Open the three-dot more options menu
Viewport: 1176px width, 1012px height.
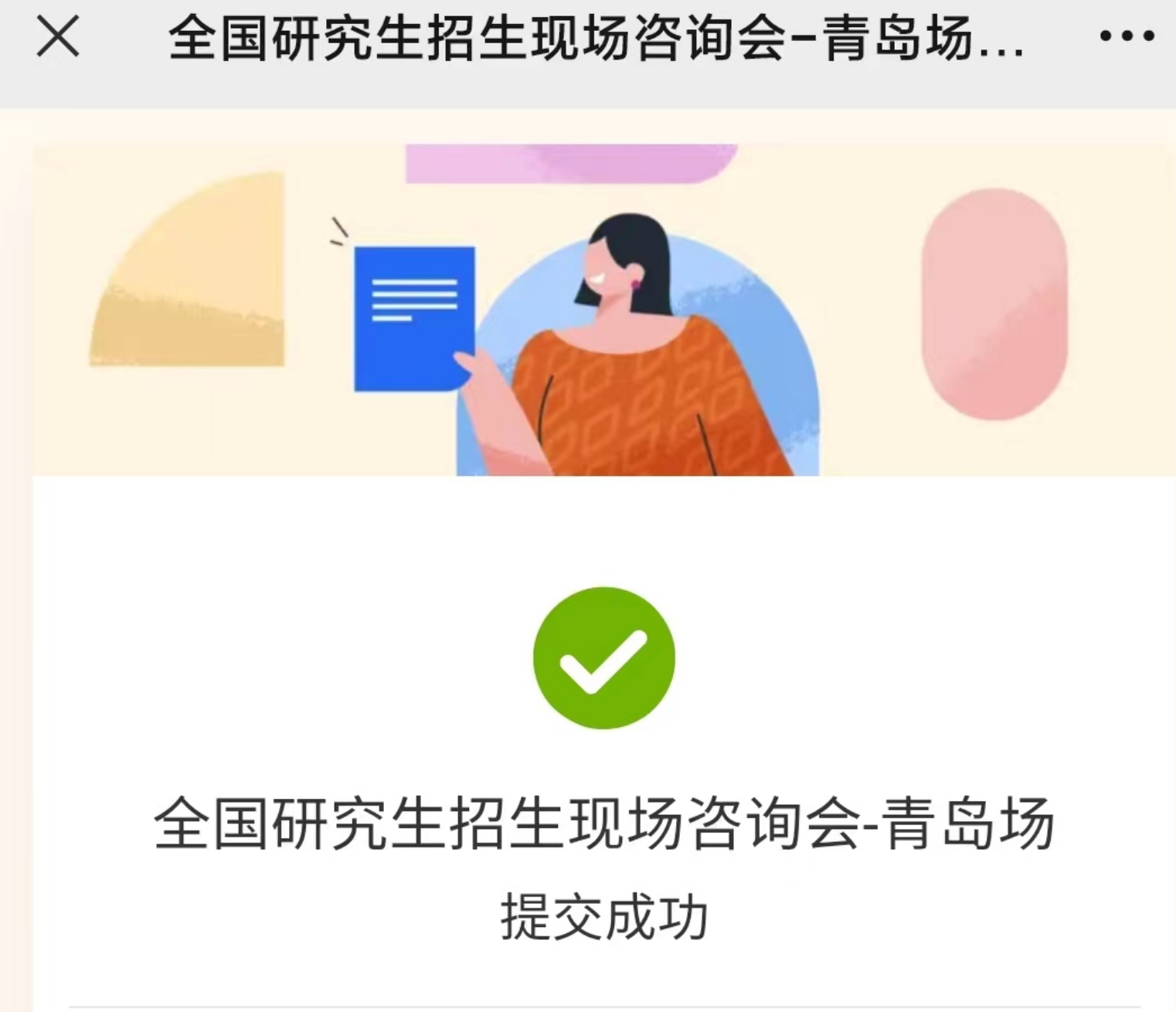(x=1127, y=36)
